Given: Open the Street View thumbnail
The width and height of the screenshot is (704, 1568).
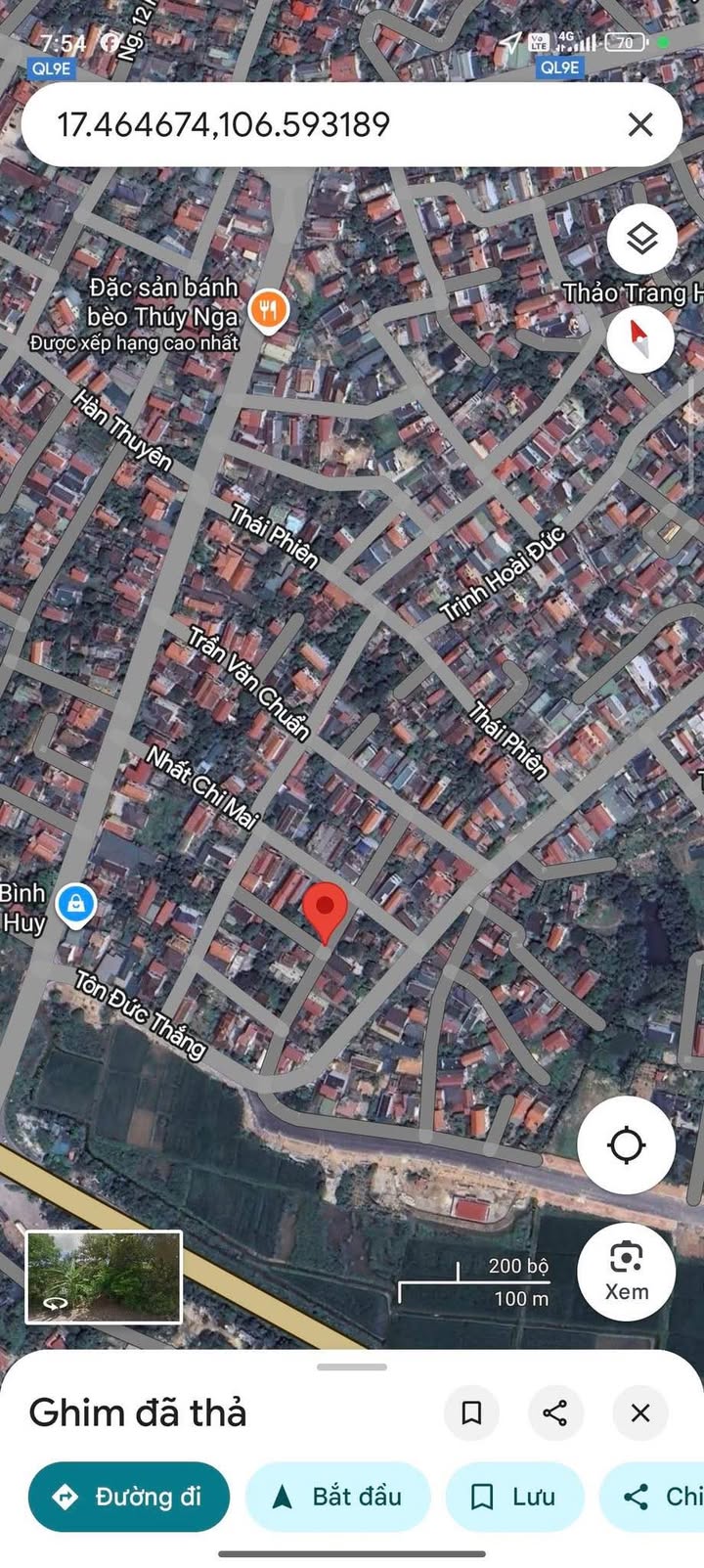Looking at the screenshot, I should tap(104, 1277).
